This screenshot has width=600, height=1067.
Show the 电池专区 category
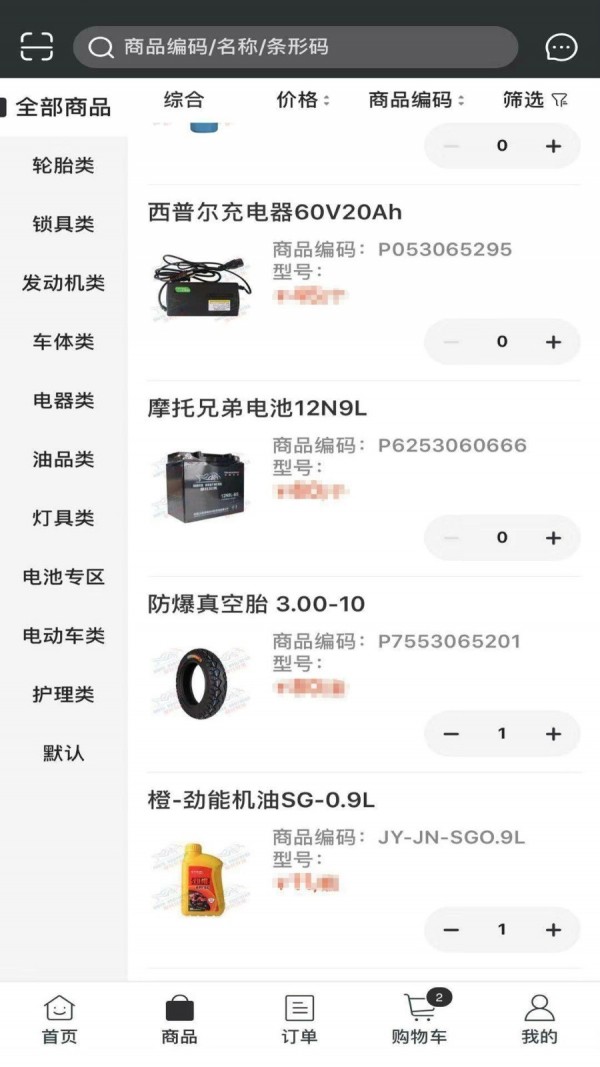pos(63,577)
